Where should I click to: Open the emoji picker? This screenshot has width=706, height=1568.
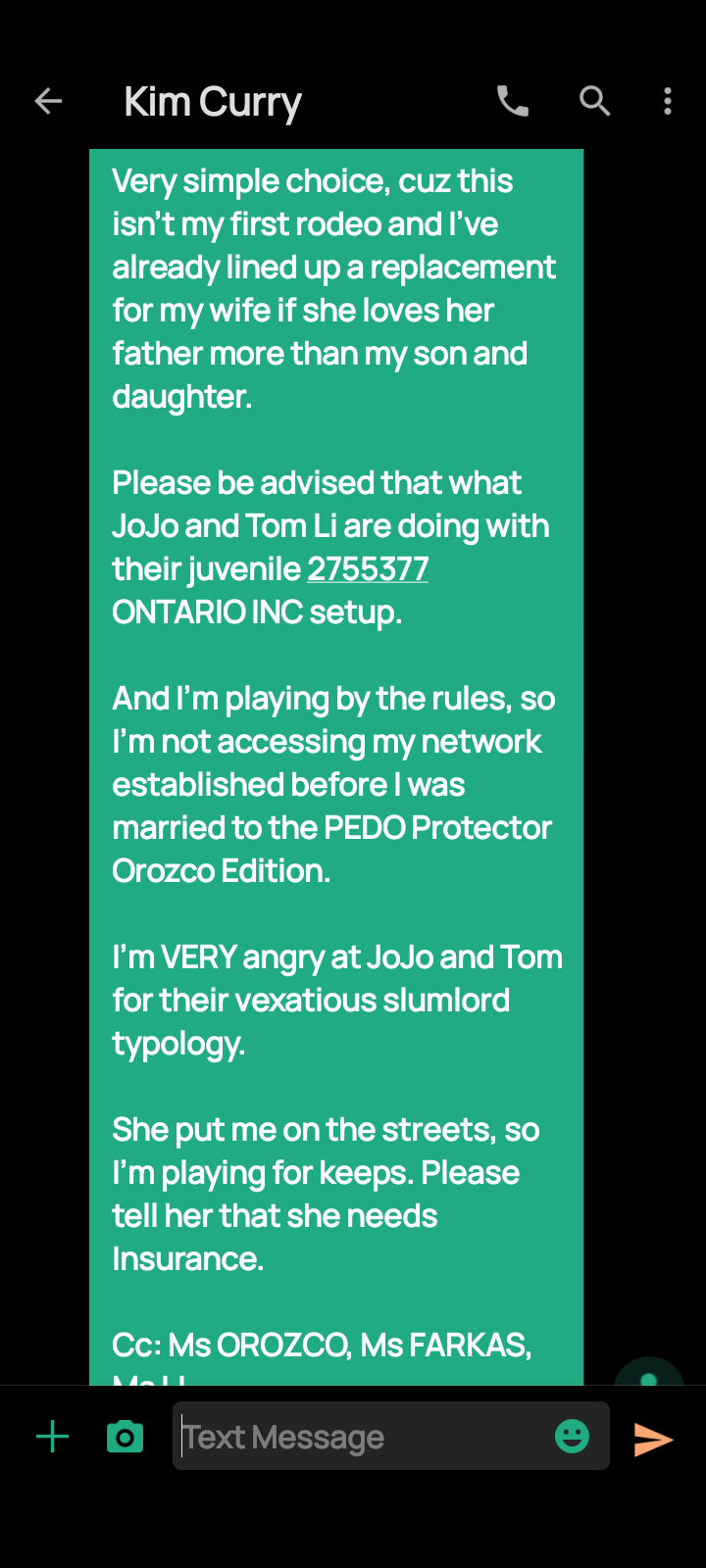(x=573, y=1437)
